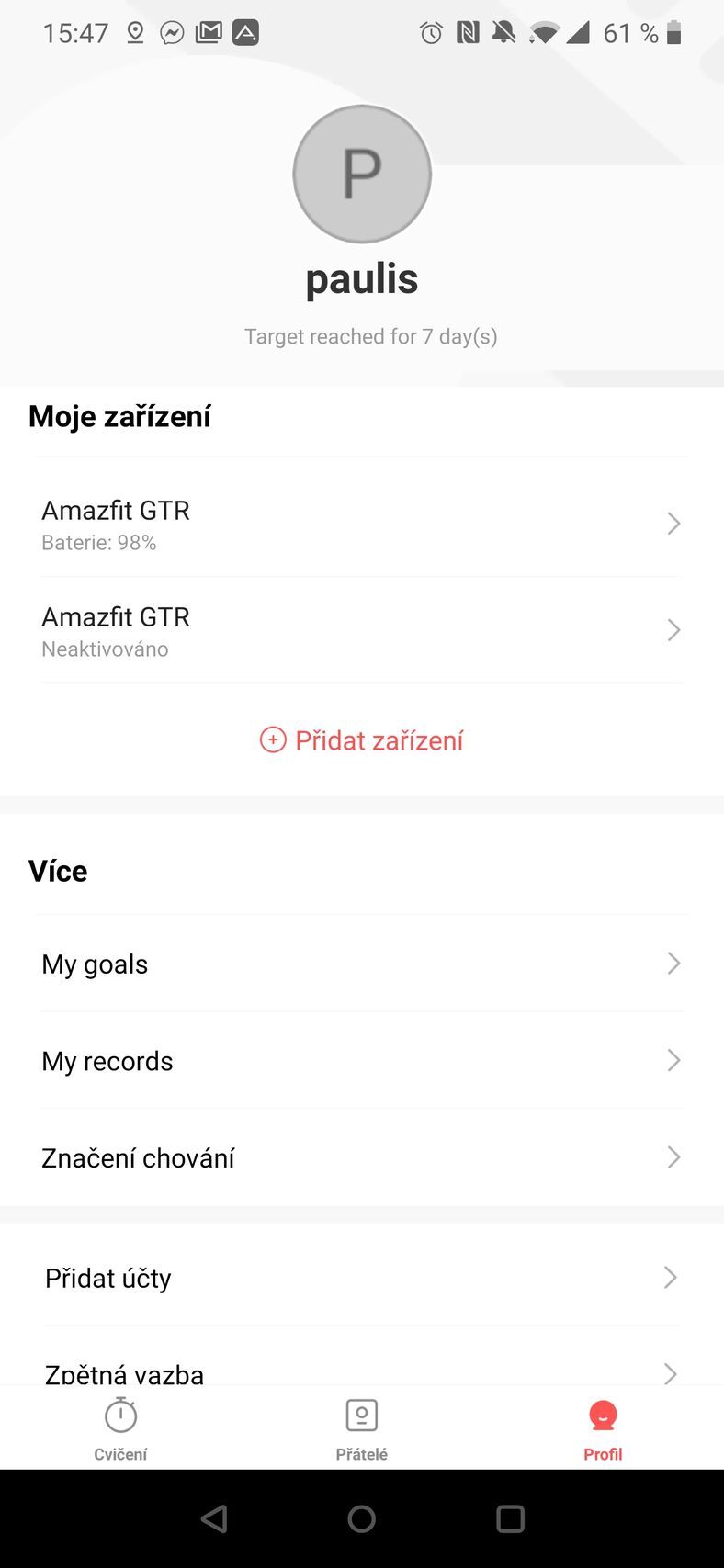Open My records

click(361, 1060)
